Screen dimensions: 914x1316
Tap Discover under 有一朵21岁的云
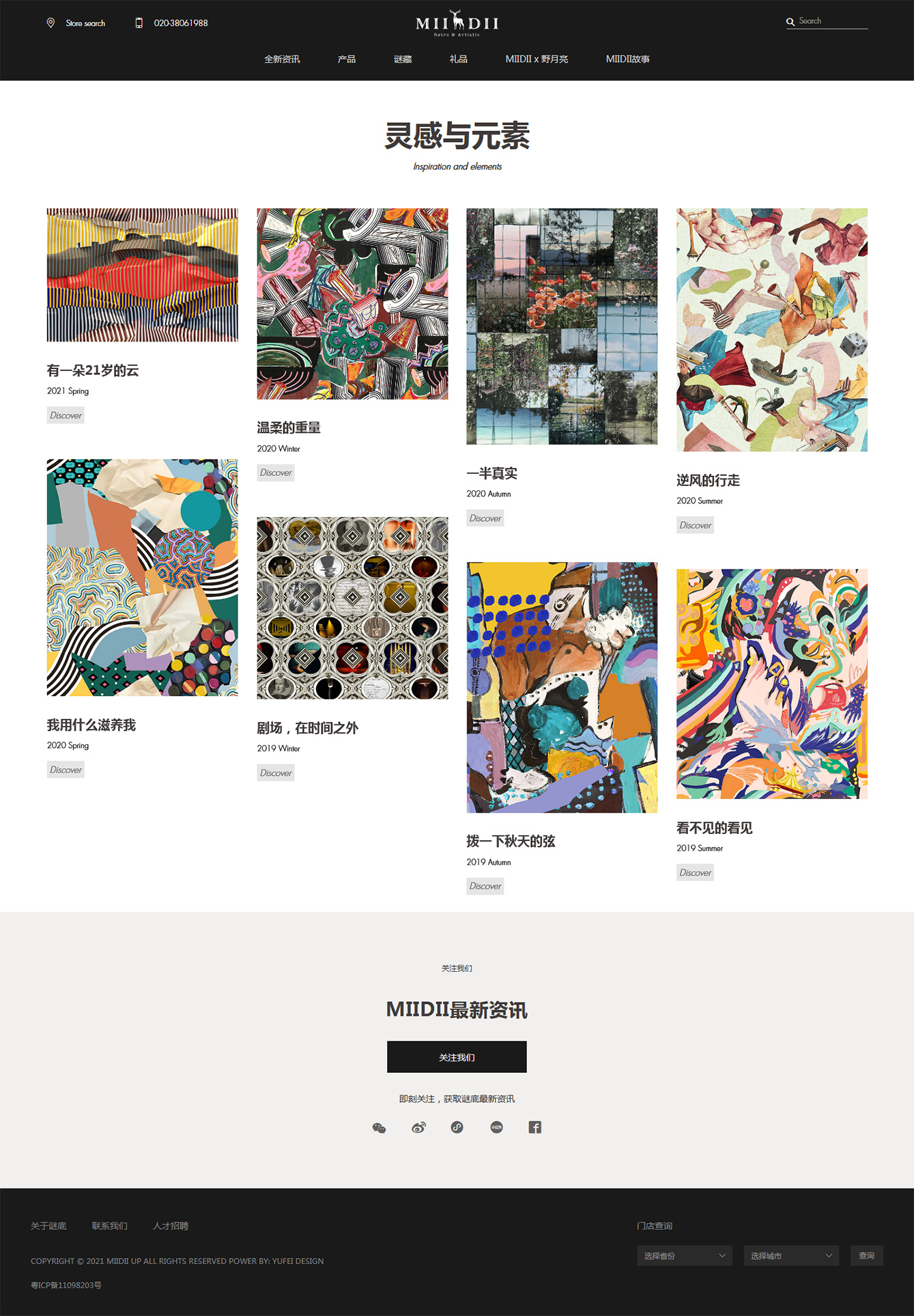(66, 415)
